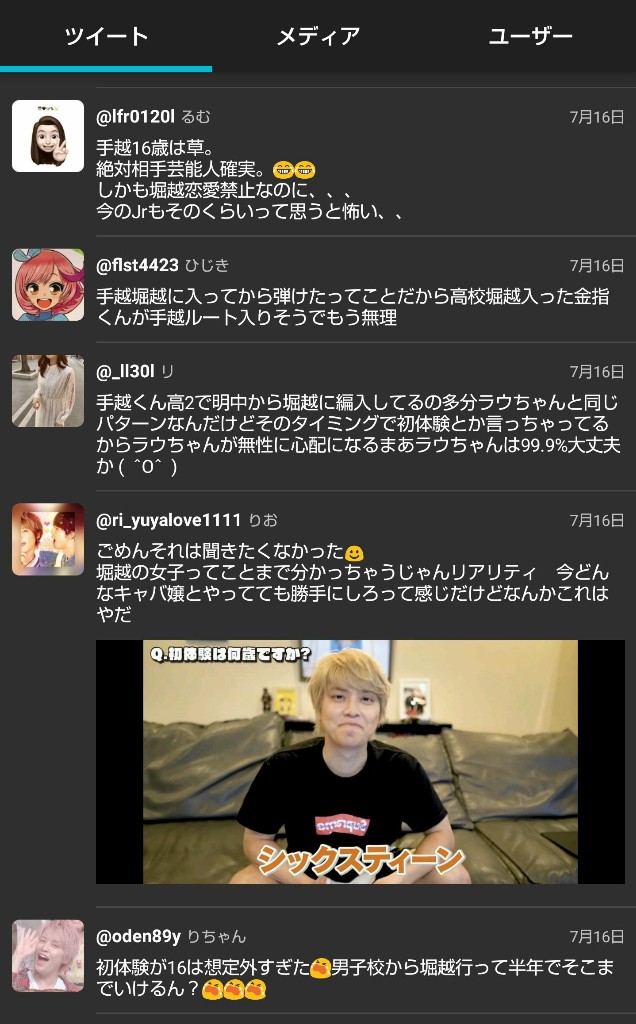View the シックスティーン image attached to りお's tweet
Screen dimensions: 636x1024
[360, 762]
